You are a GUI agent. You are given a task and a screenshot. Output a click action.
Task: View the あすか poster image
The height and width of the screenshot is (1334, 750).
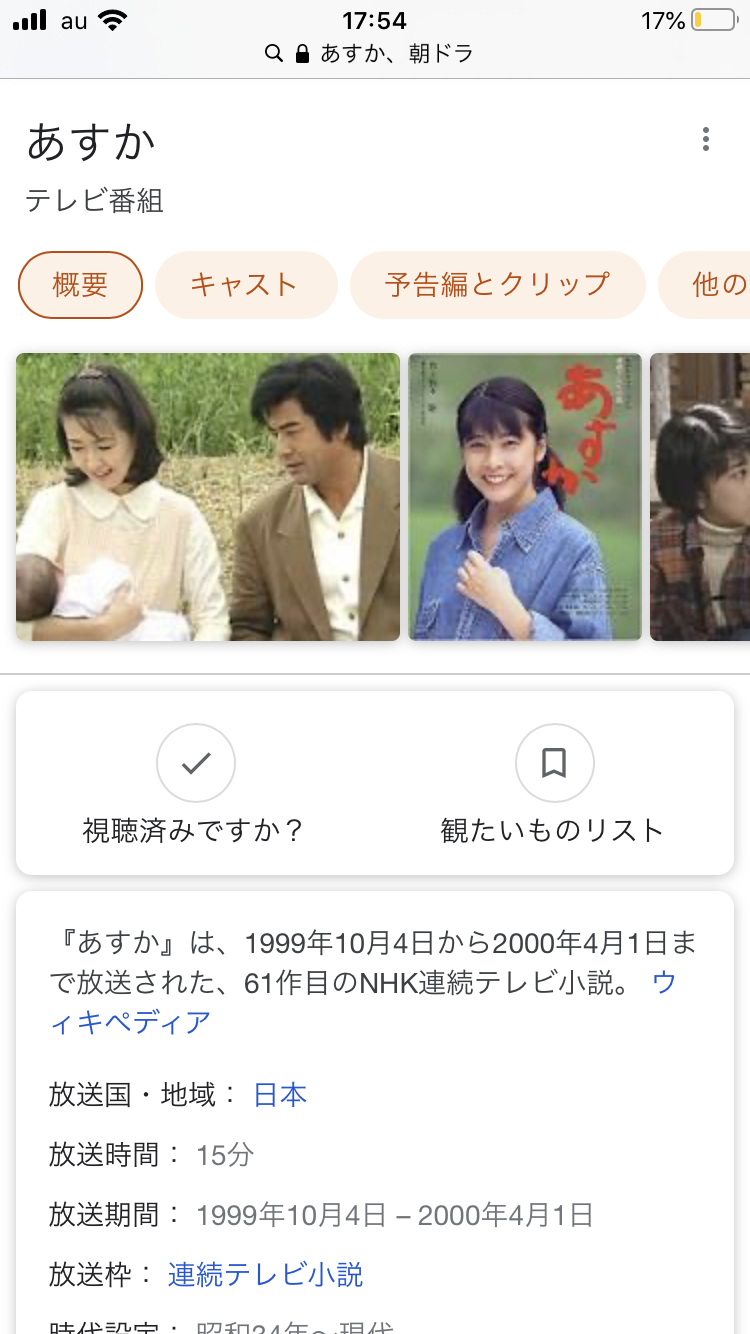pos(525,497)
